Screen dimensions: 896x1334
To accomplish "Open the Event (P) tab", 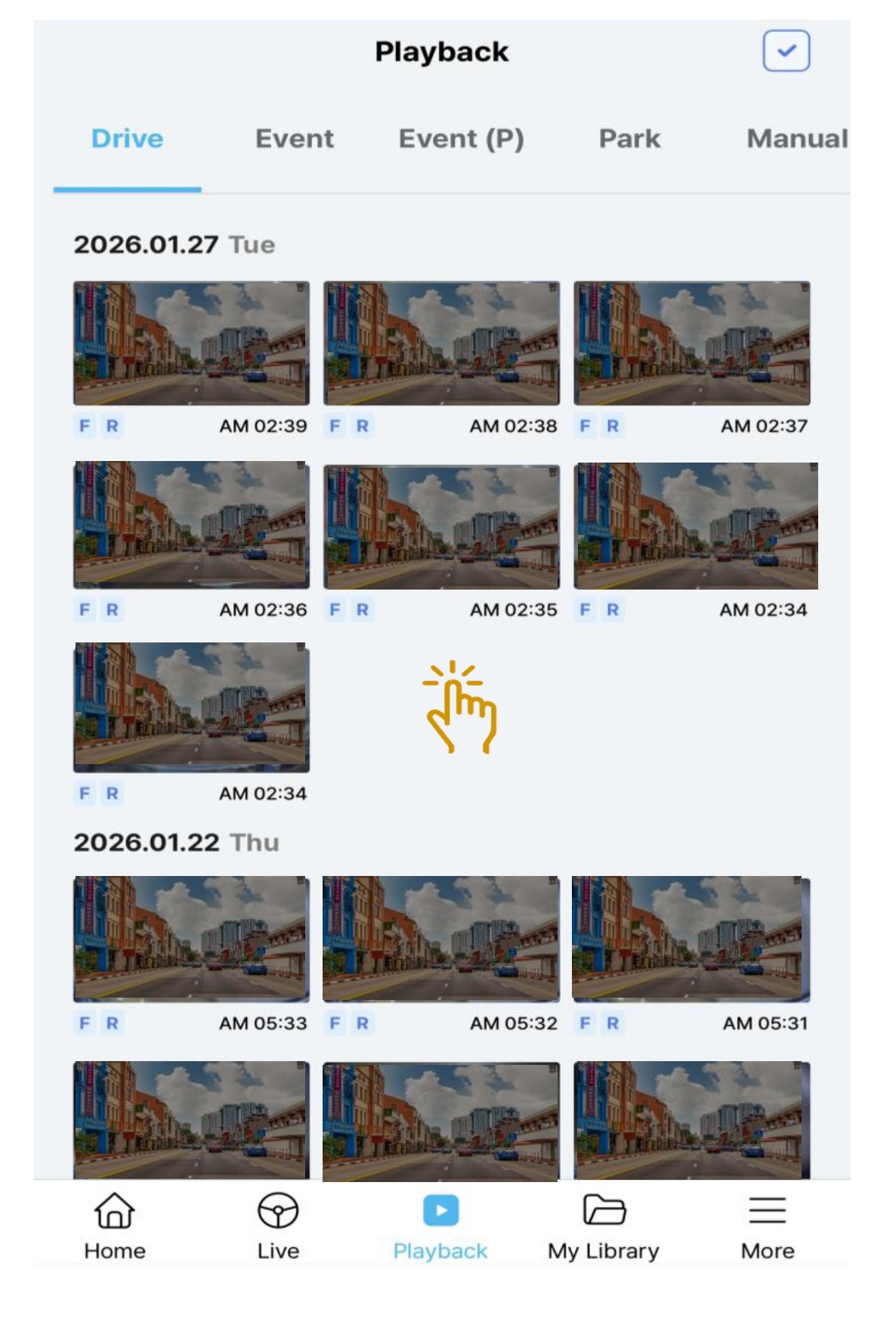I will pos(461,139).
